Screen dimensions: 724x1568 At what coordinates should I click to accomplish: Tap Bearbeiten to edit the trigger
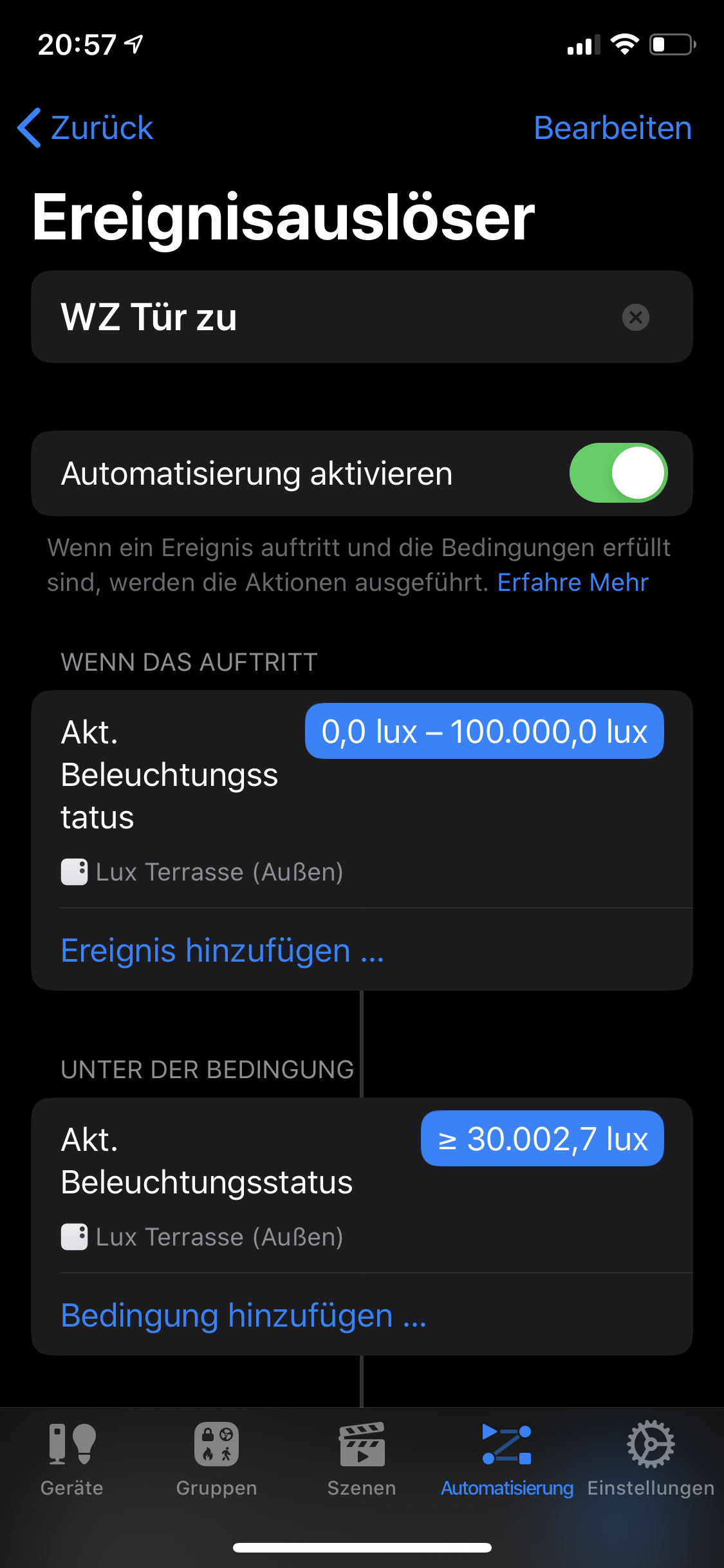pos(612,127)
